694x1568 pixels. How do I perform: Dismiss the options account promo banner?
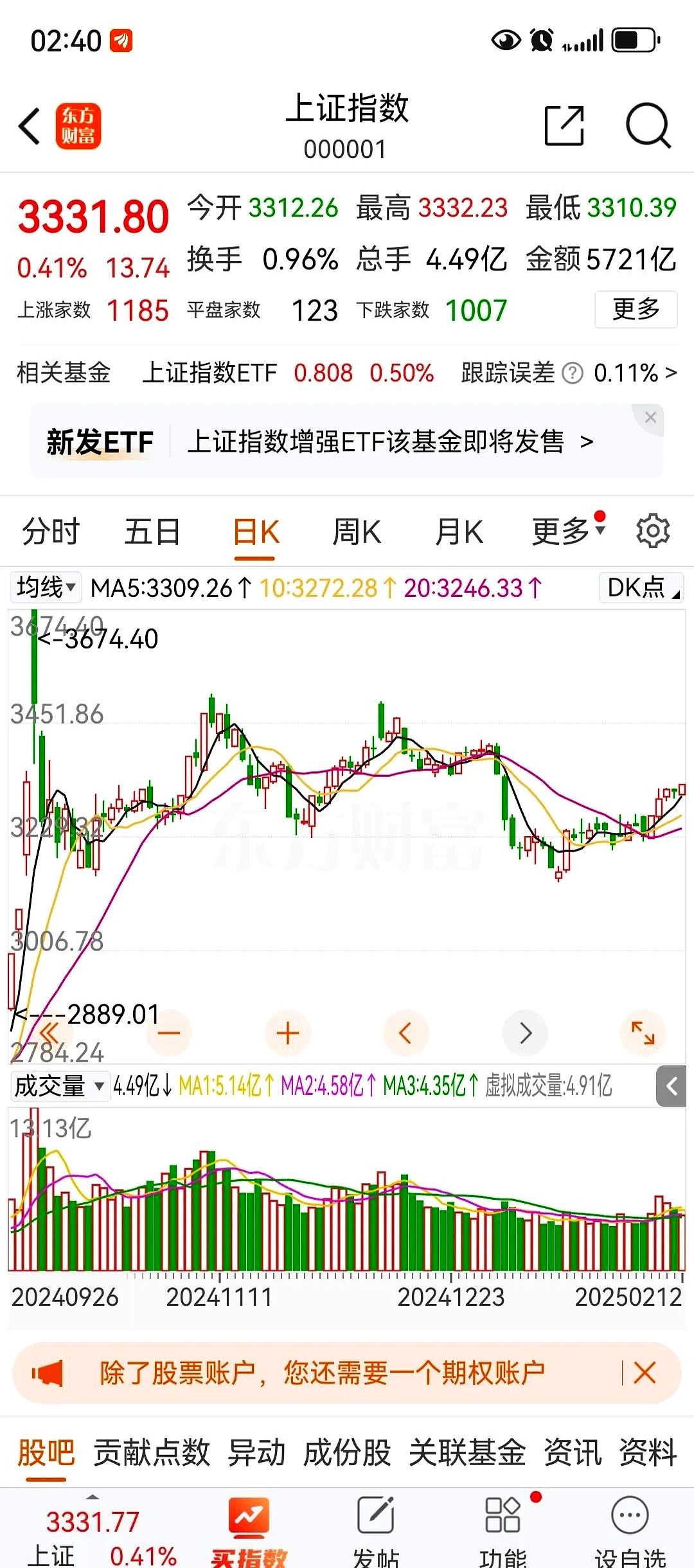click(645, 1373)
